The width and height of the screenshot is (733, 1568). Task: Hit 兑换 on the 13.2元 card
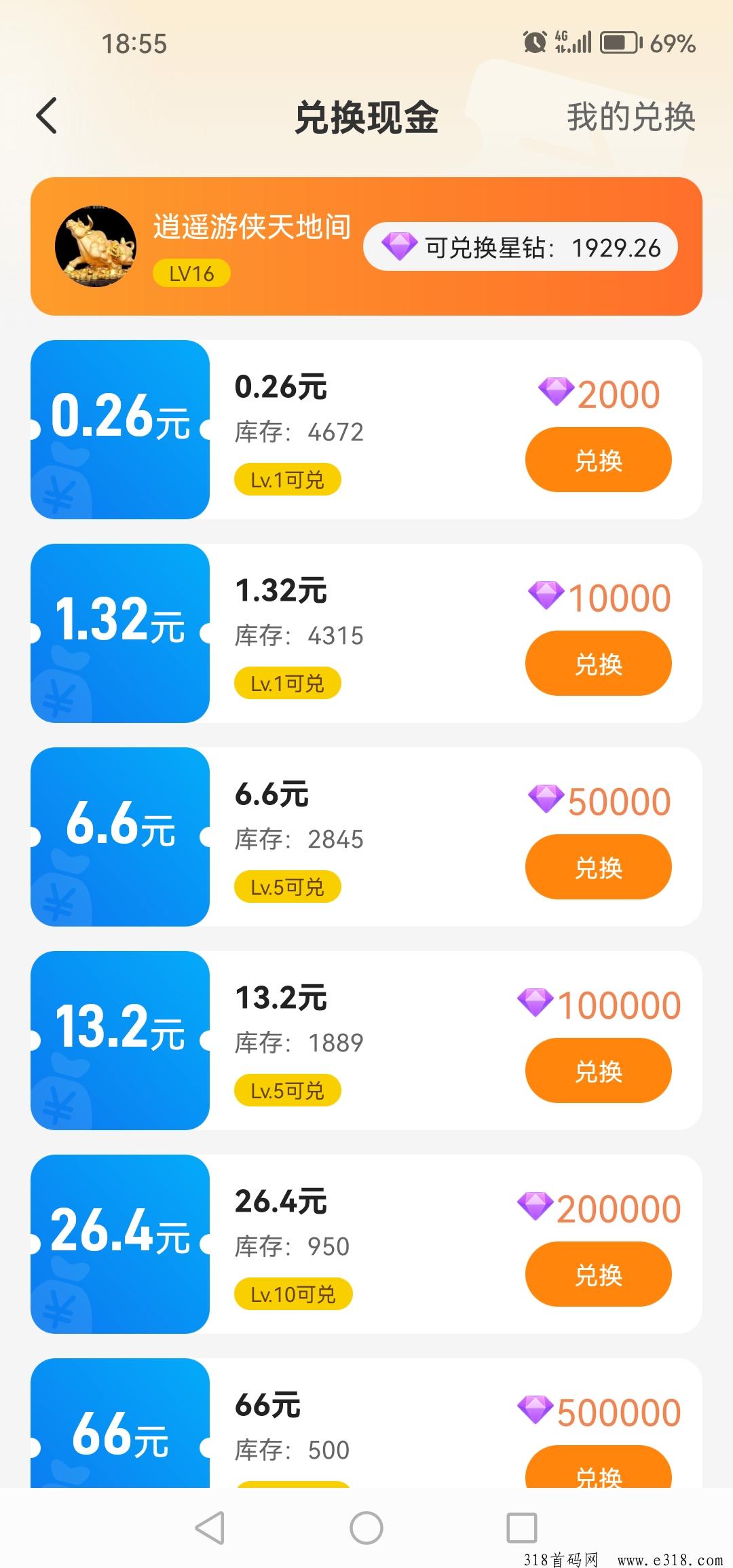[x=598, y=1070]
